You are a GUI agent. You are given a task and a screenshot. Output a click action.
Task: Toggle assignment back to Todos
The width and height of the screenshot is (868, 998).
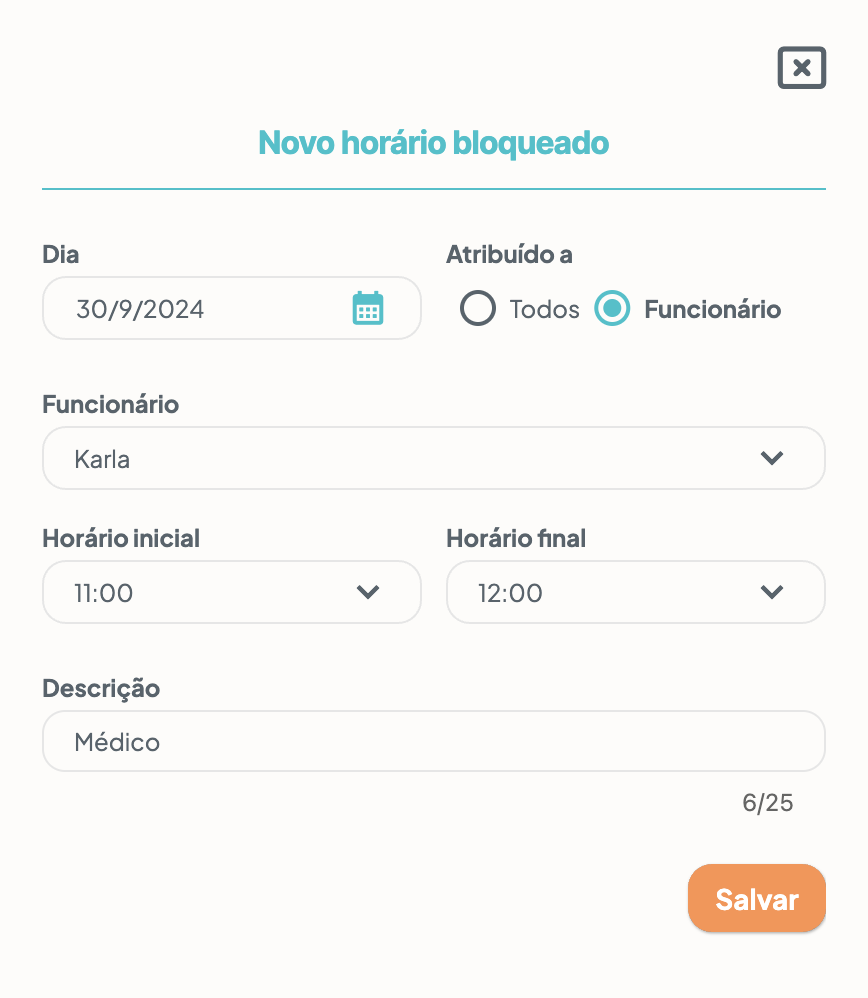478,309
